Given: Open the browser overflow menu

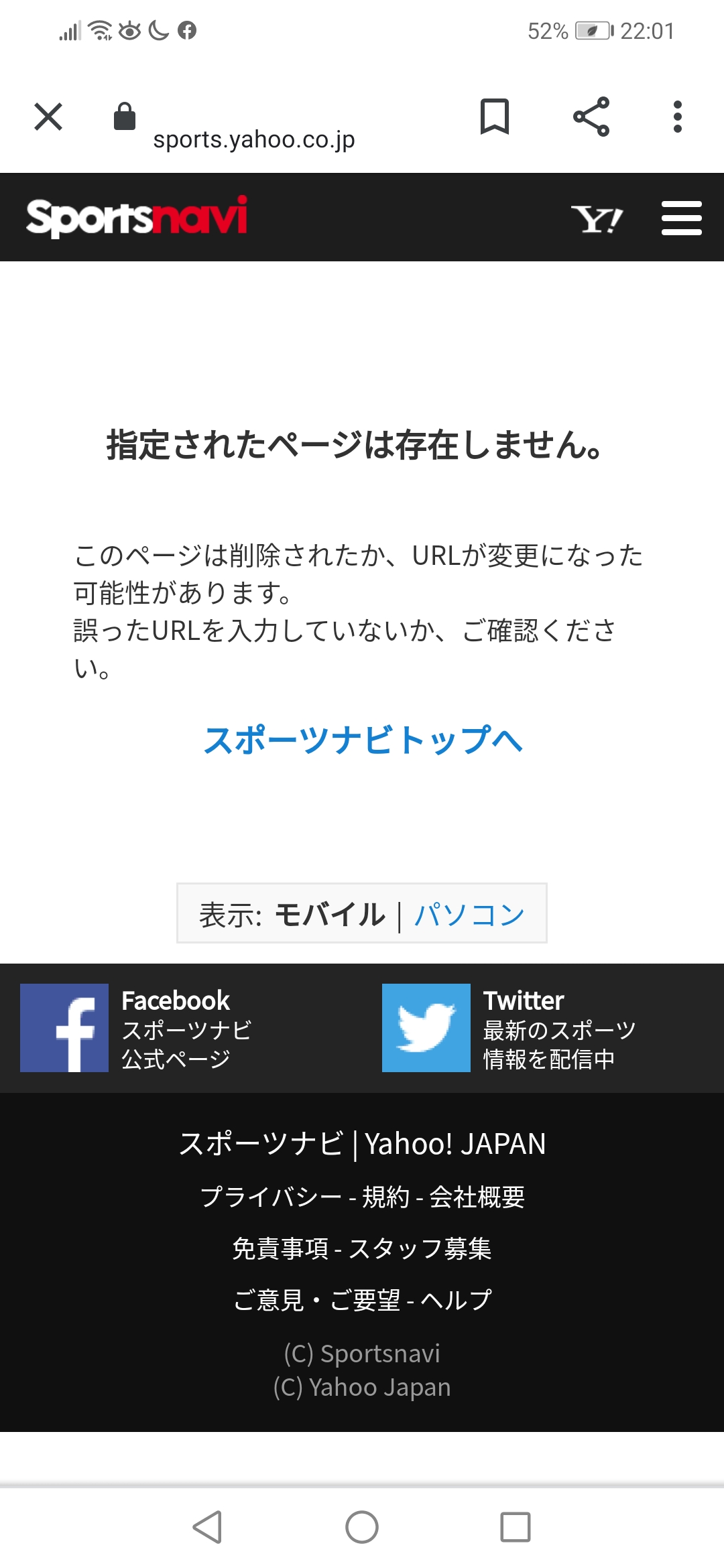Looking at the screenshot, I should [x=677, y=117].
